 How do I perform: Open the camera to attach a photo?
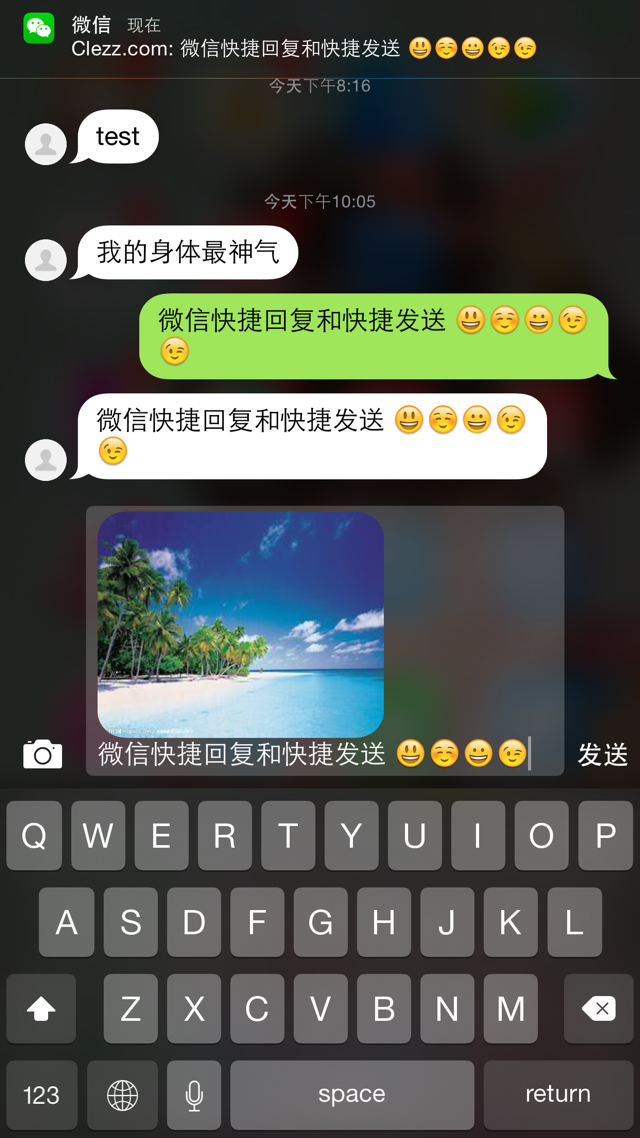coord(42,754)
